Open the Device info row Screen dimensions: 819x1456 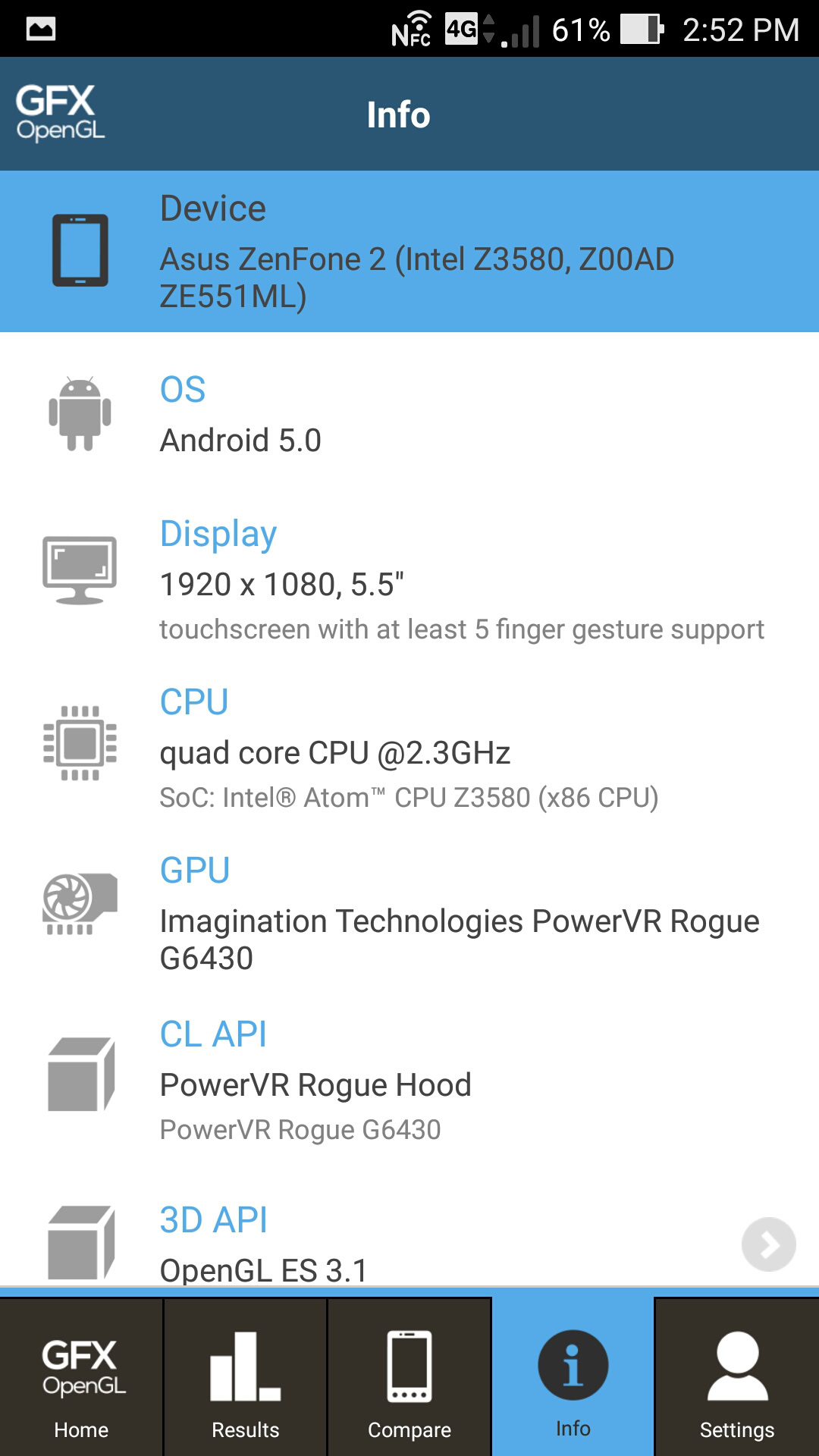(x=409, y=251)
